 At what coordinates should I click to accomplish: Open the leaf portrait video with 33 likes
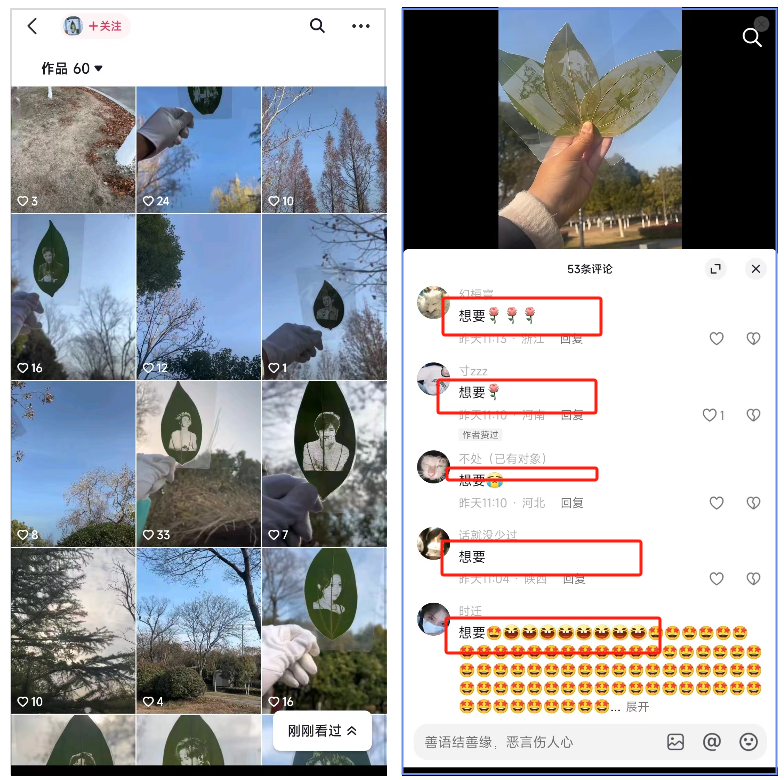(x=198, y=463)
